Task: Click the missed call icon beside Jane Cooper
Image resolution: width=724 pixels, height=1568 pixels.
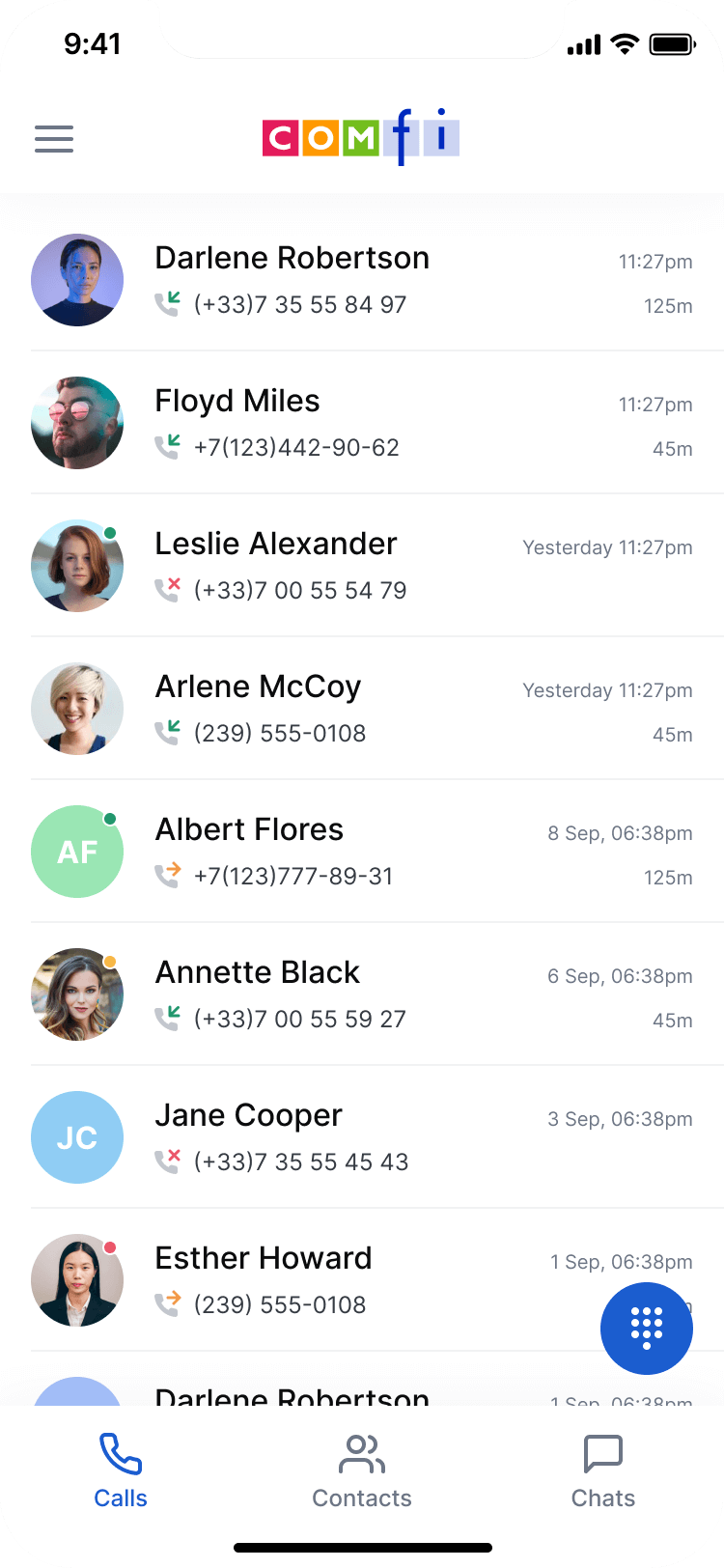Action: click(x=167, y=1159)
